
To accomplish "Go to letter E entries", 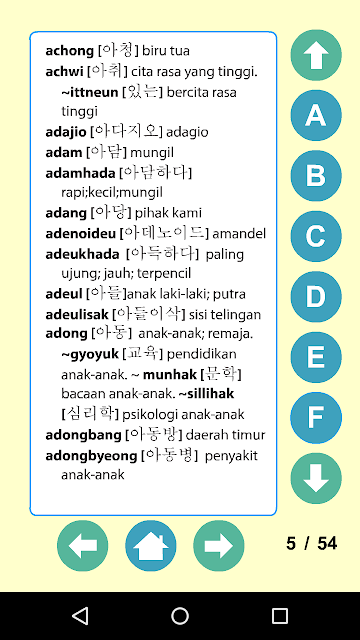I will pyautogui.click(x=316, y=357).
